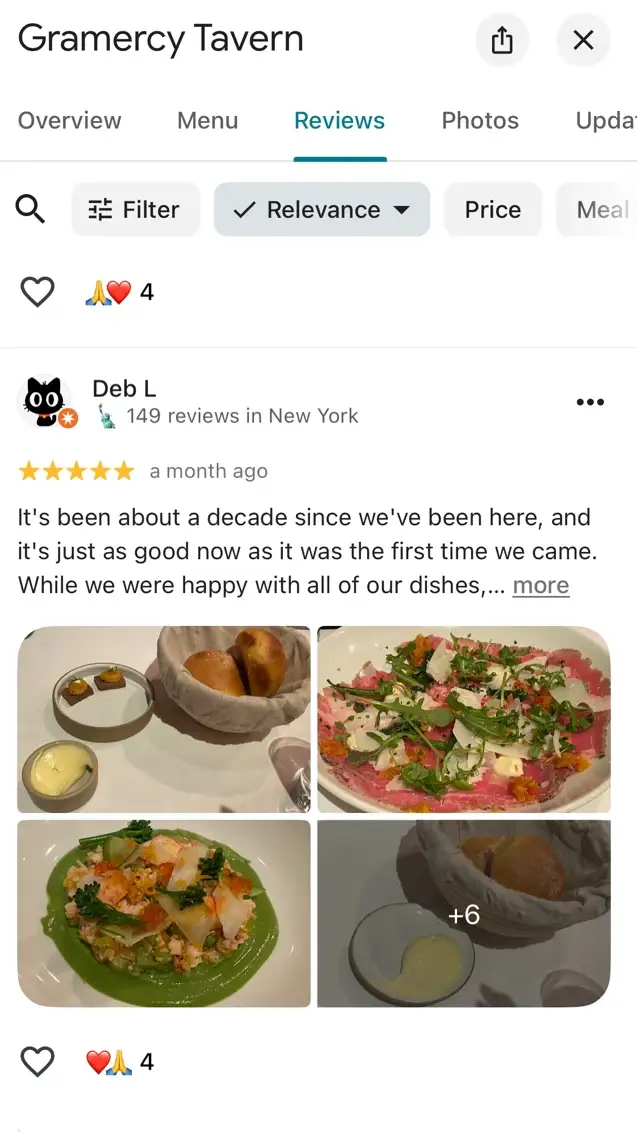Like Deb L's review
Viewport: 637px width, 1132px height.
[37, 1061]
